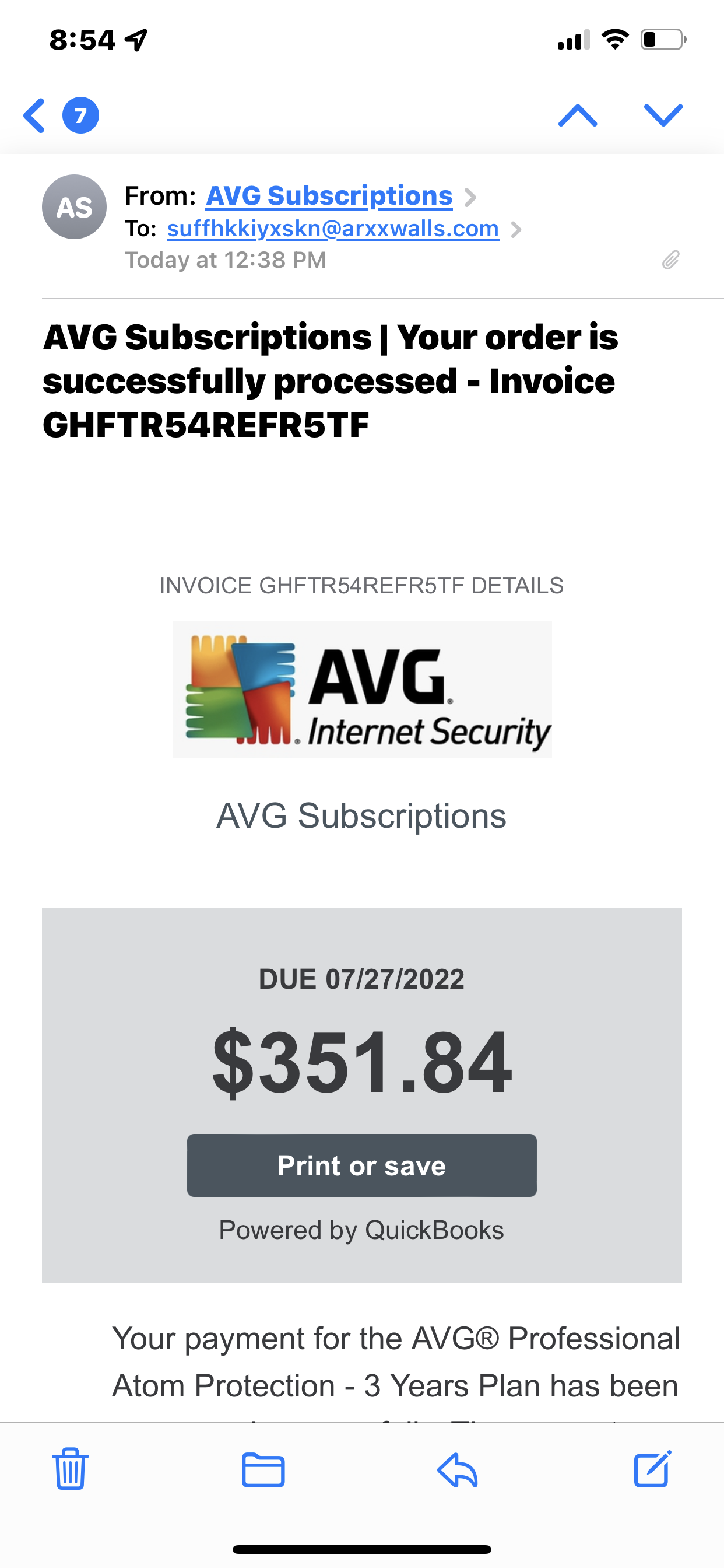Jump to the next email
This screenshot has width=724, height=1568.
663,115
